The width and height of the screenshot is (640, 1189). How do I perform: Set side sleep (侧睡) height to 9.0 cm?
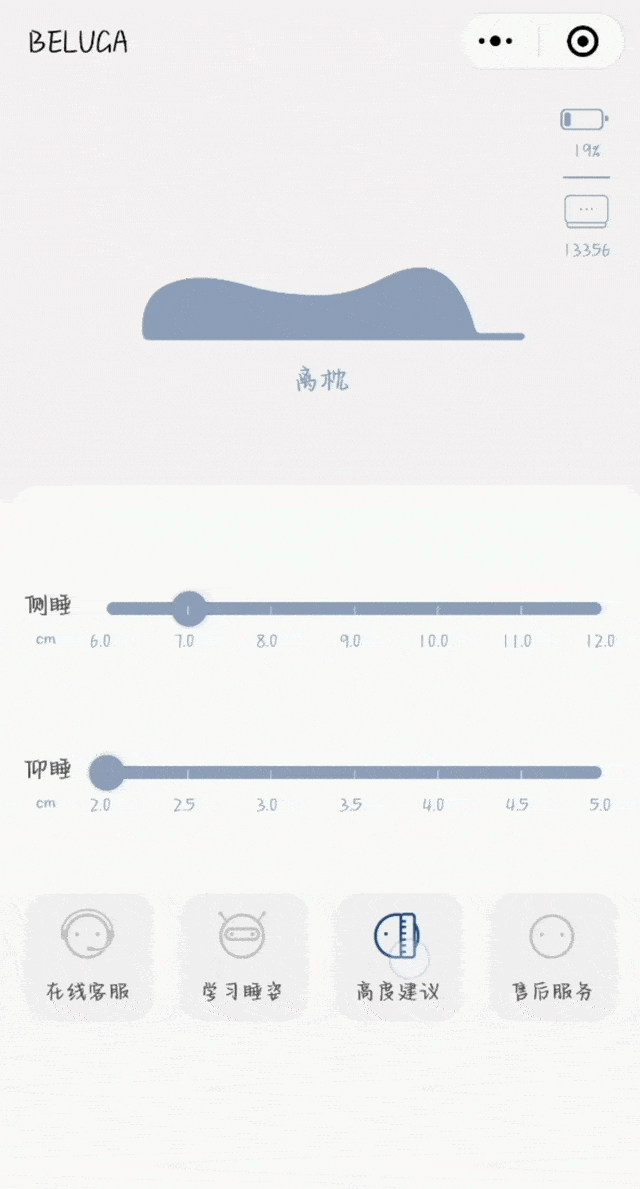click(x=350, y=608)
